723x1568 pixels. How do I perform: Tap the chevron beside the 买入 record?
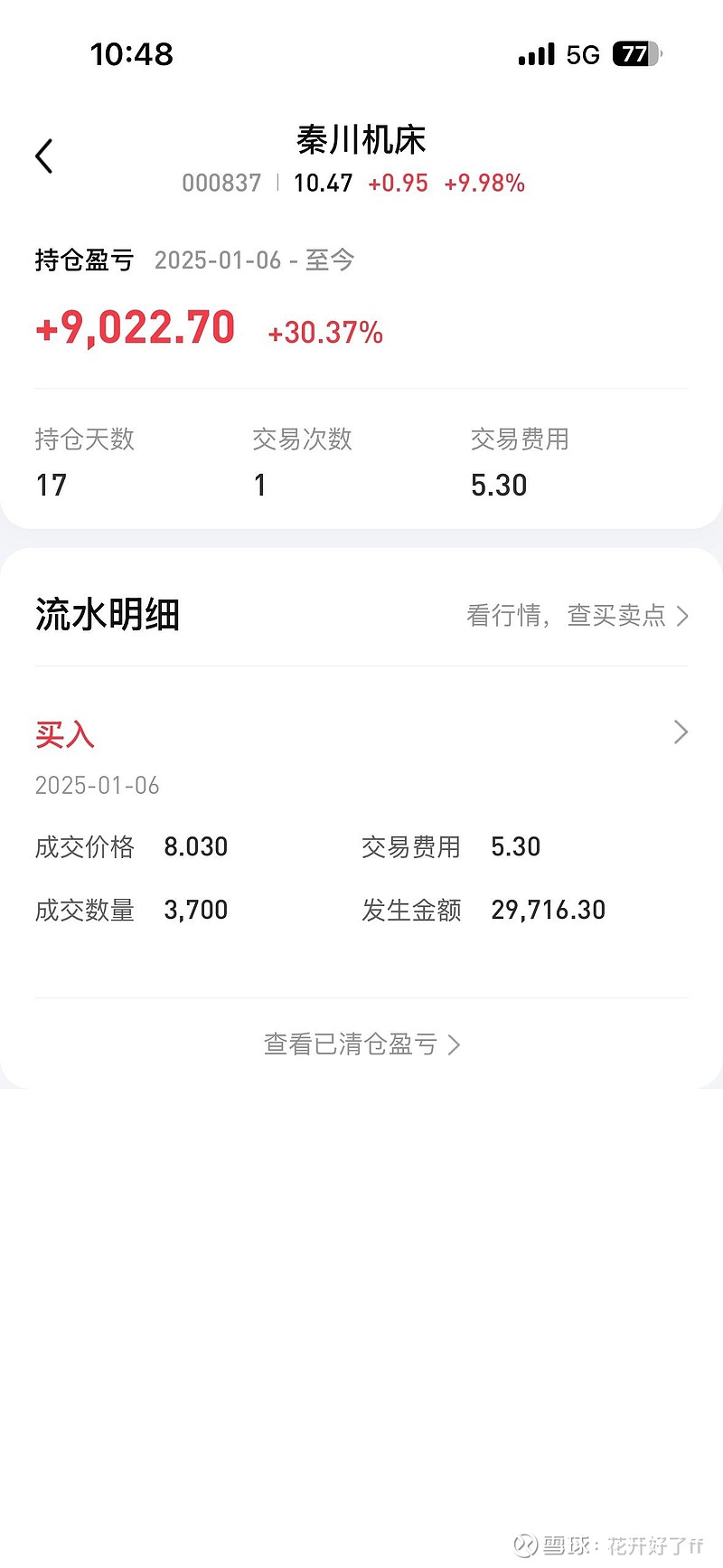pyautogui.click(x=681, y=732)
